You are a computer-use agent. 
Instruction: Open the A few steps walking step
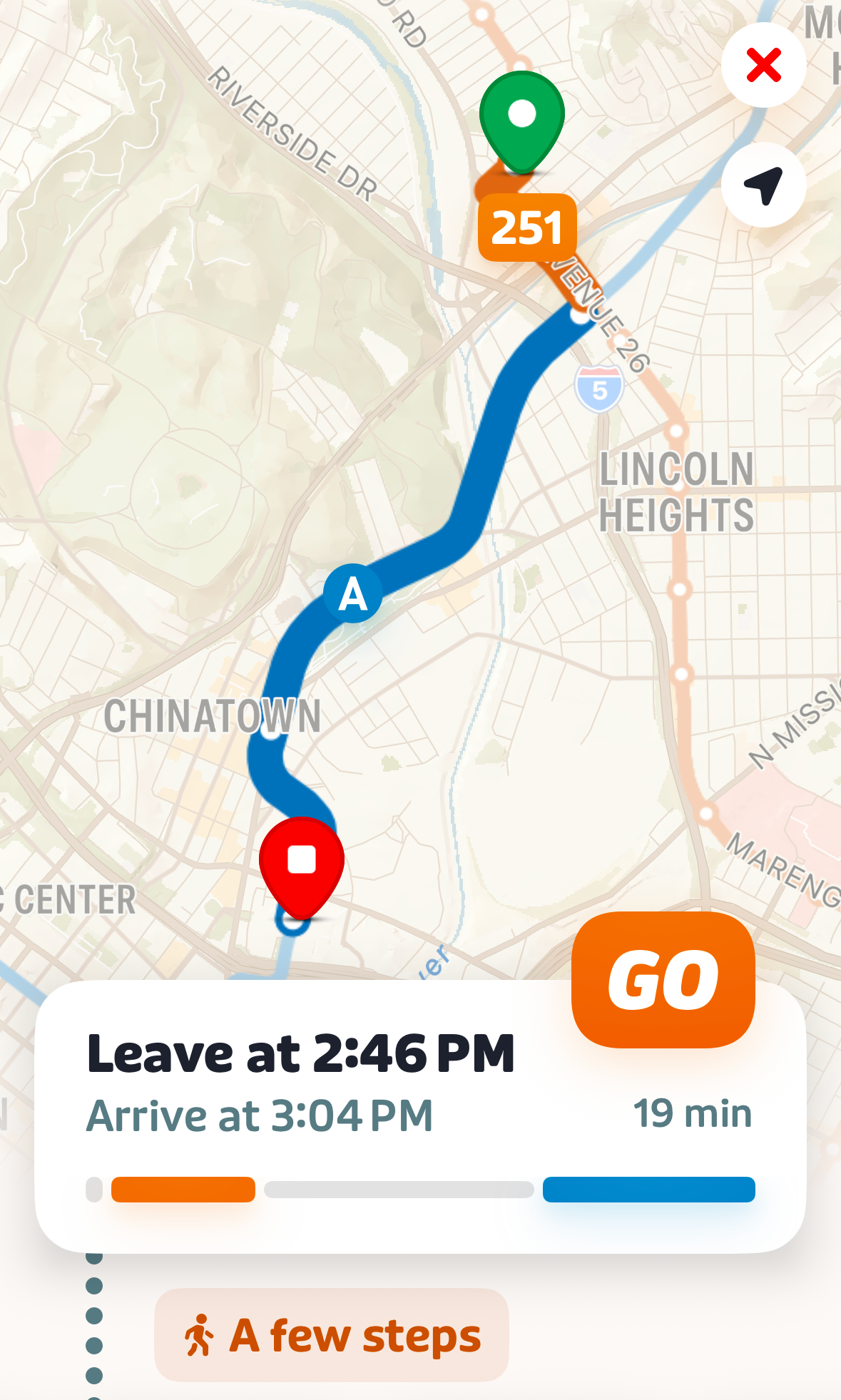(x=332, y=1335)
